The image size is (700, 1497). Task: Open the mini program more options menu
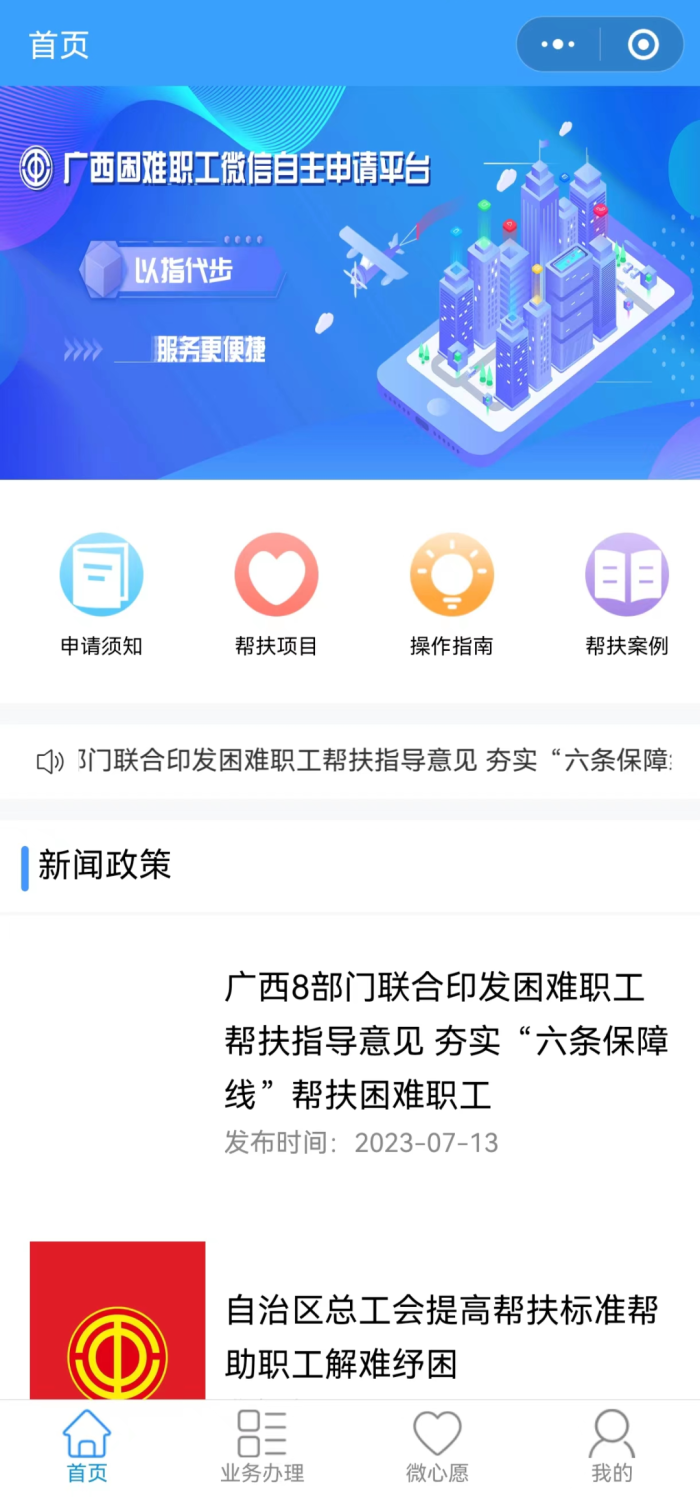pyautogui.click(x=558, y=44)
